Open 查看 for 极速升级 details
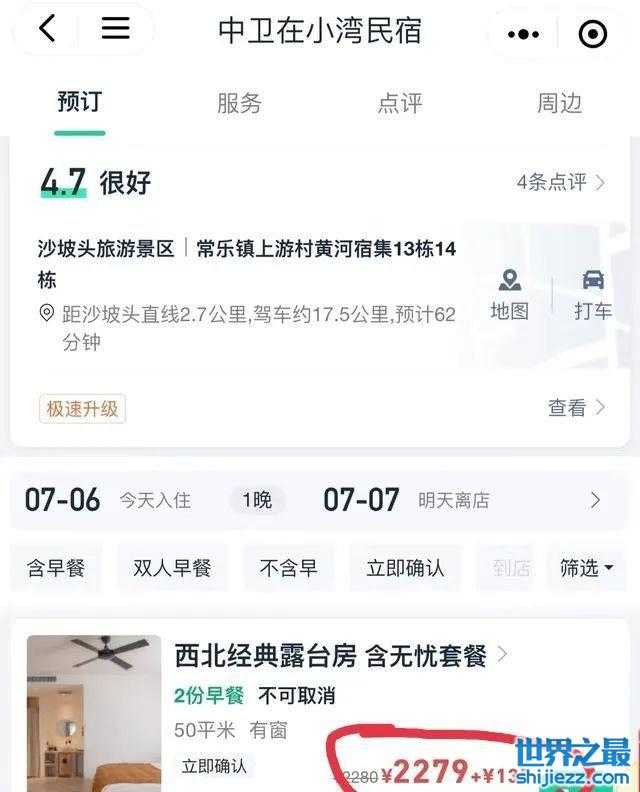This screenshot has height=792, width=640. (576, 407)
